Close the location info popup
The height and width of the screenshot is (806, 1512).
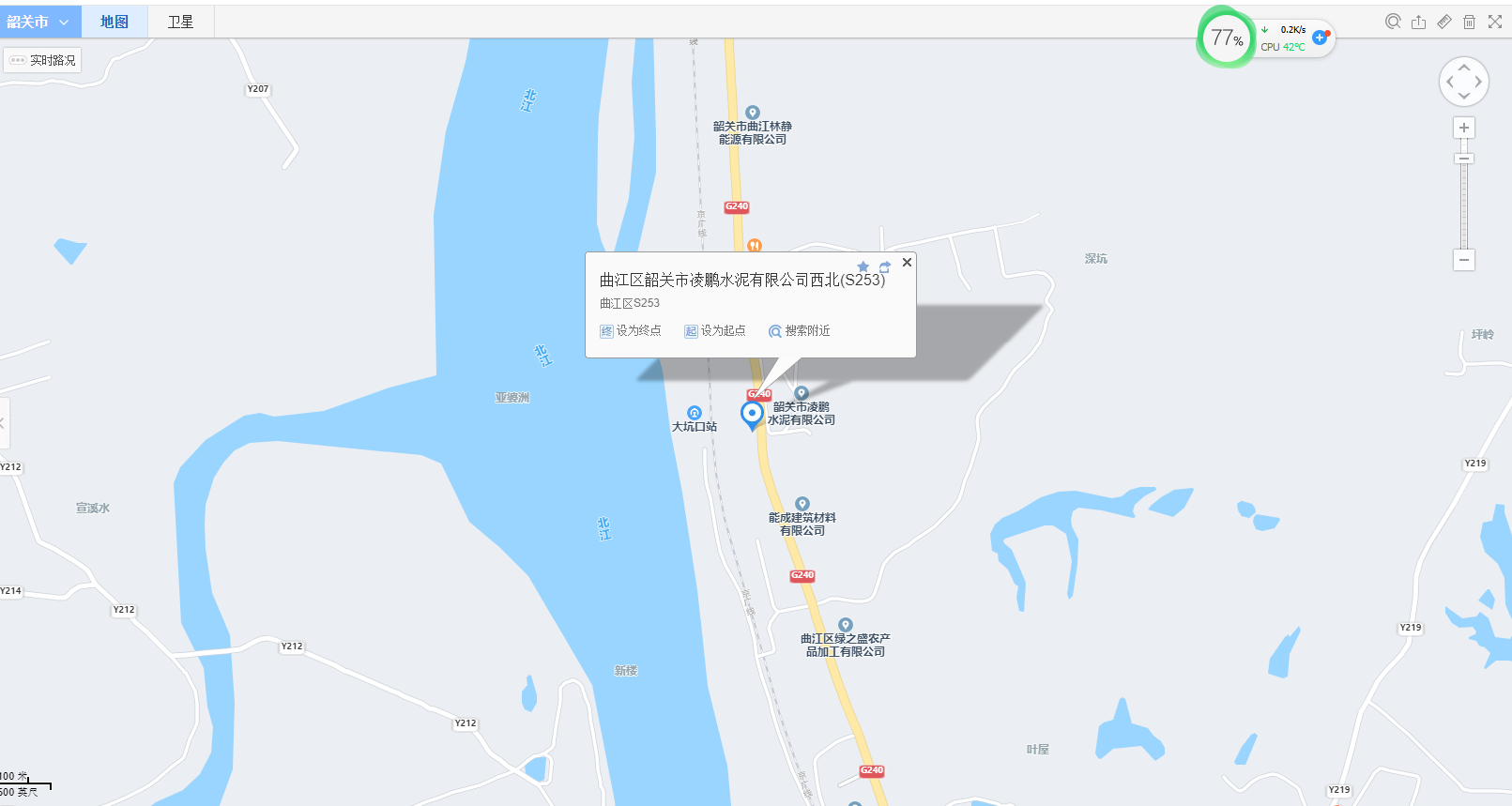907,263
